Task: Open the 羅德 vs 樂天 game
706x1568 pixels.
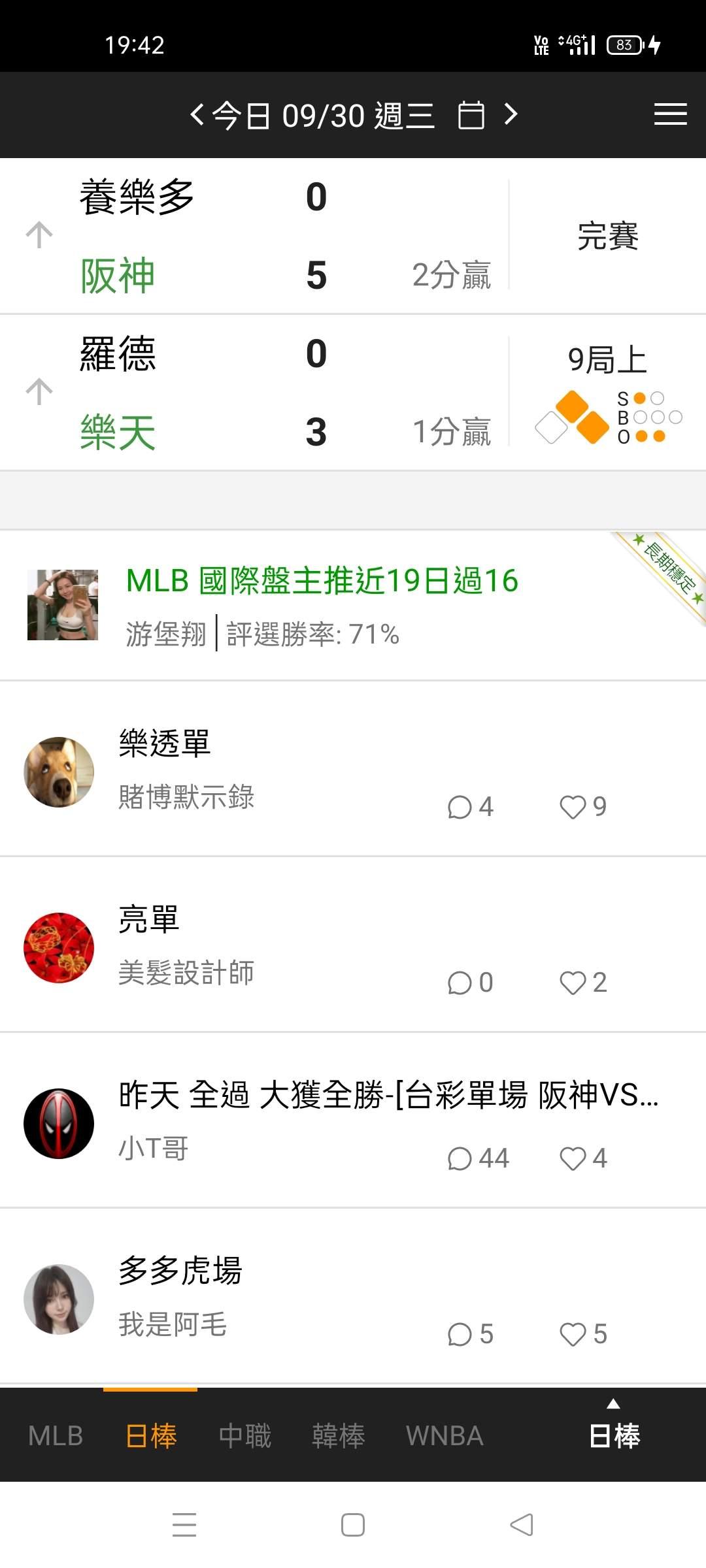Action: (353, 393)
